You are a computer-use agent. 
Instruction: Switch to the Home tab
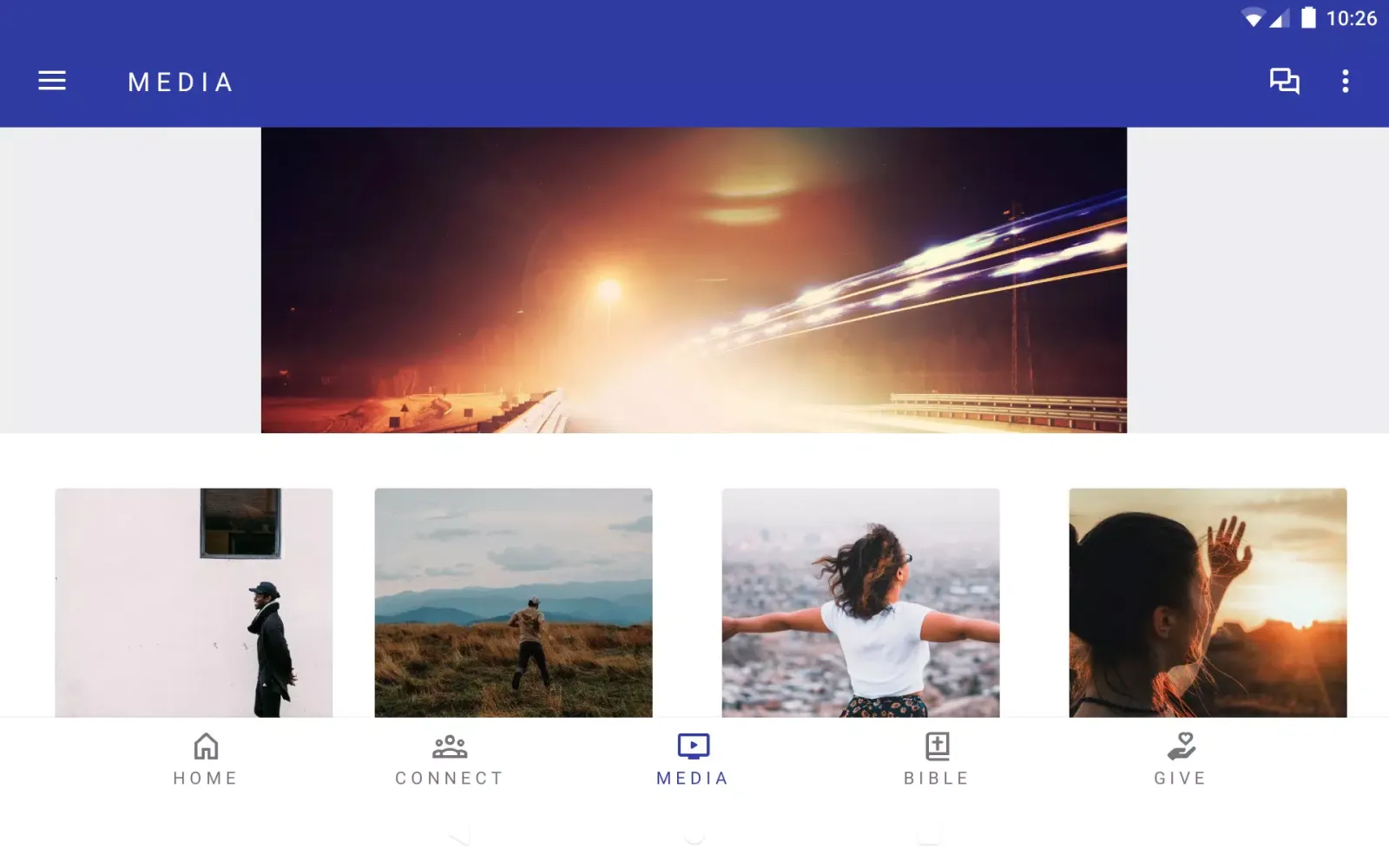click(206, 759)
